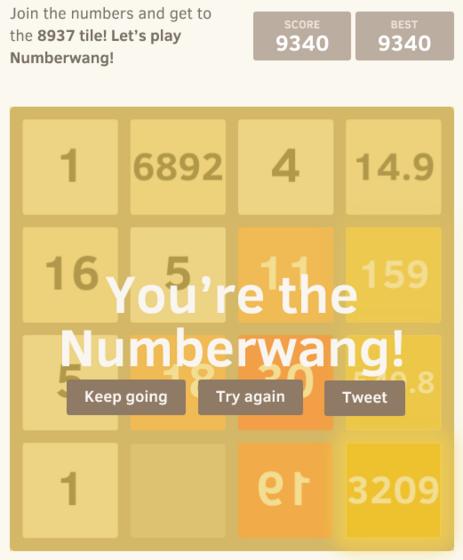Tap Keep going to continue playing
The image size is (463, 560).
[x=126, y=397]
